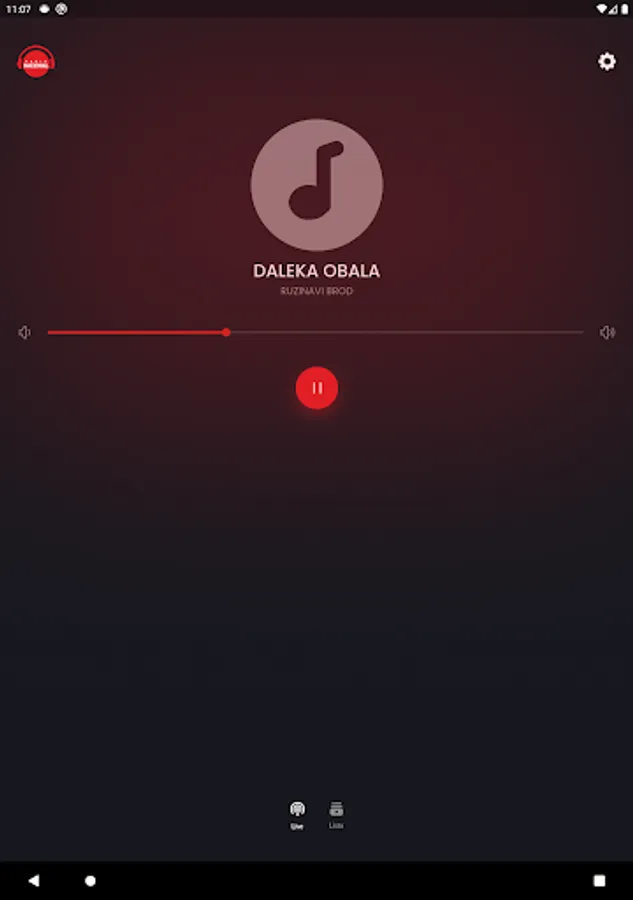Open settings via the gear icon
This screenshot has width=633, height=900.
tap(607, 61)
